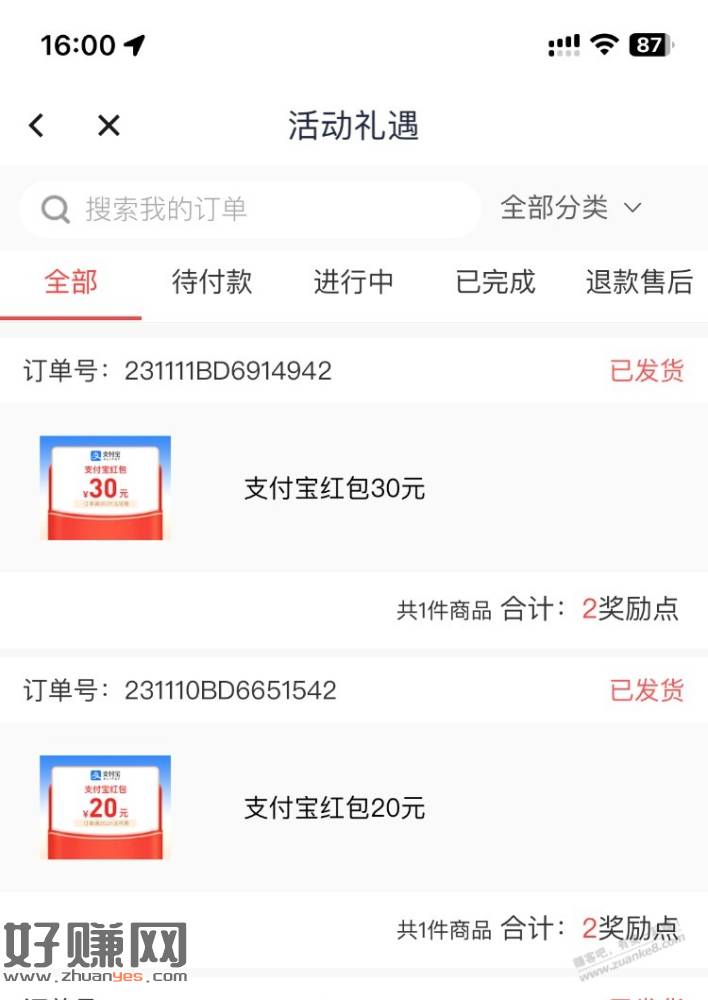Image resolution: width=708 pixels, height=1000 pixels.
Task: Select the 全部 tab
Action: click(x=70, y=282)
